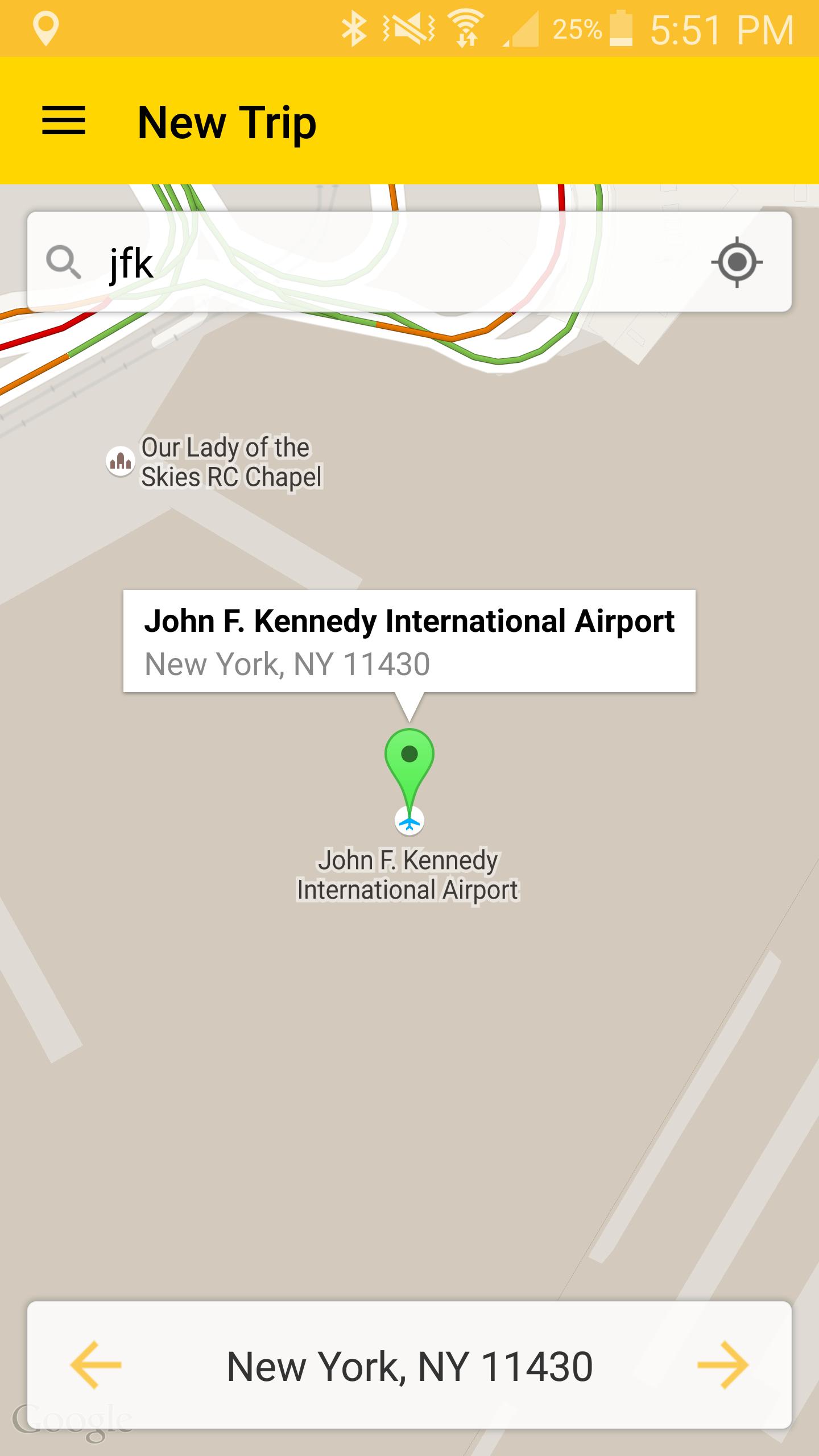Center map on my current location
819x1456 pixels.
point(737,262)
